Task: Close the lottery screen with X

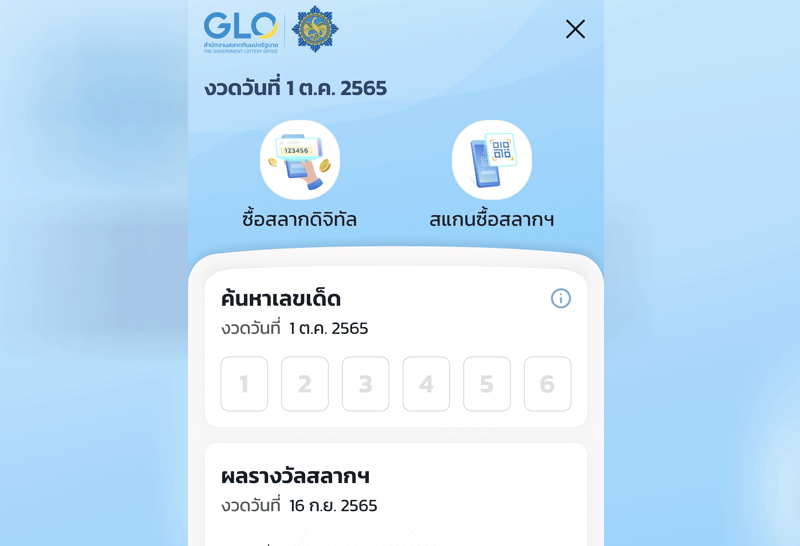Action: coord(575,29)
